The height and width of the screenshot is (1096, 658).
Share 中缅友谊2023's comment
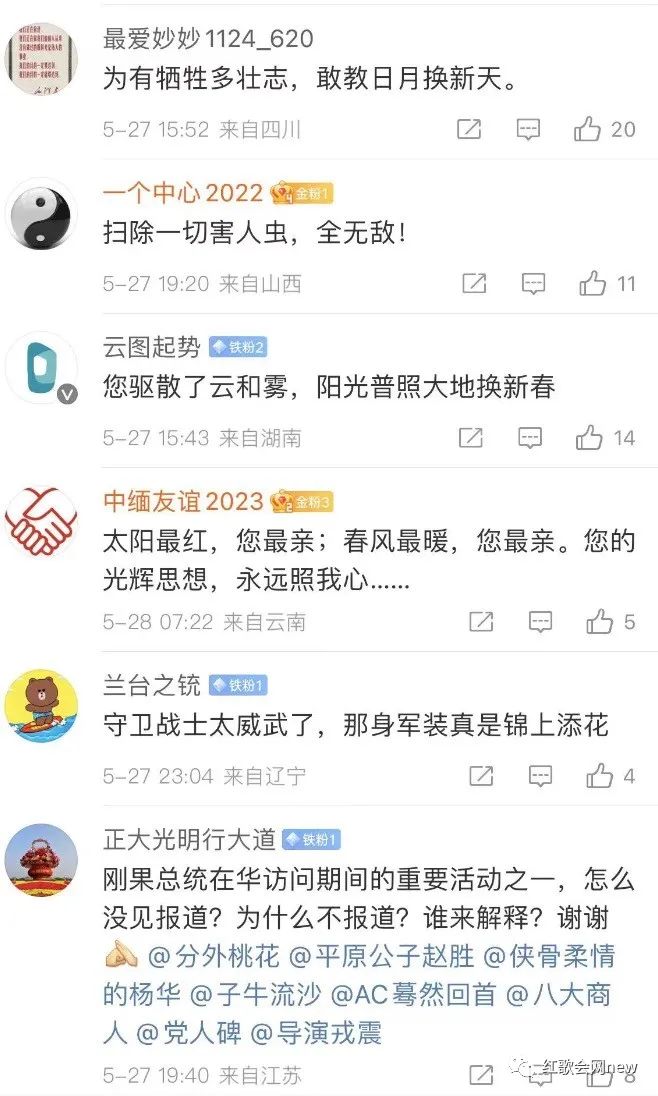pos(481,622)
